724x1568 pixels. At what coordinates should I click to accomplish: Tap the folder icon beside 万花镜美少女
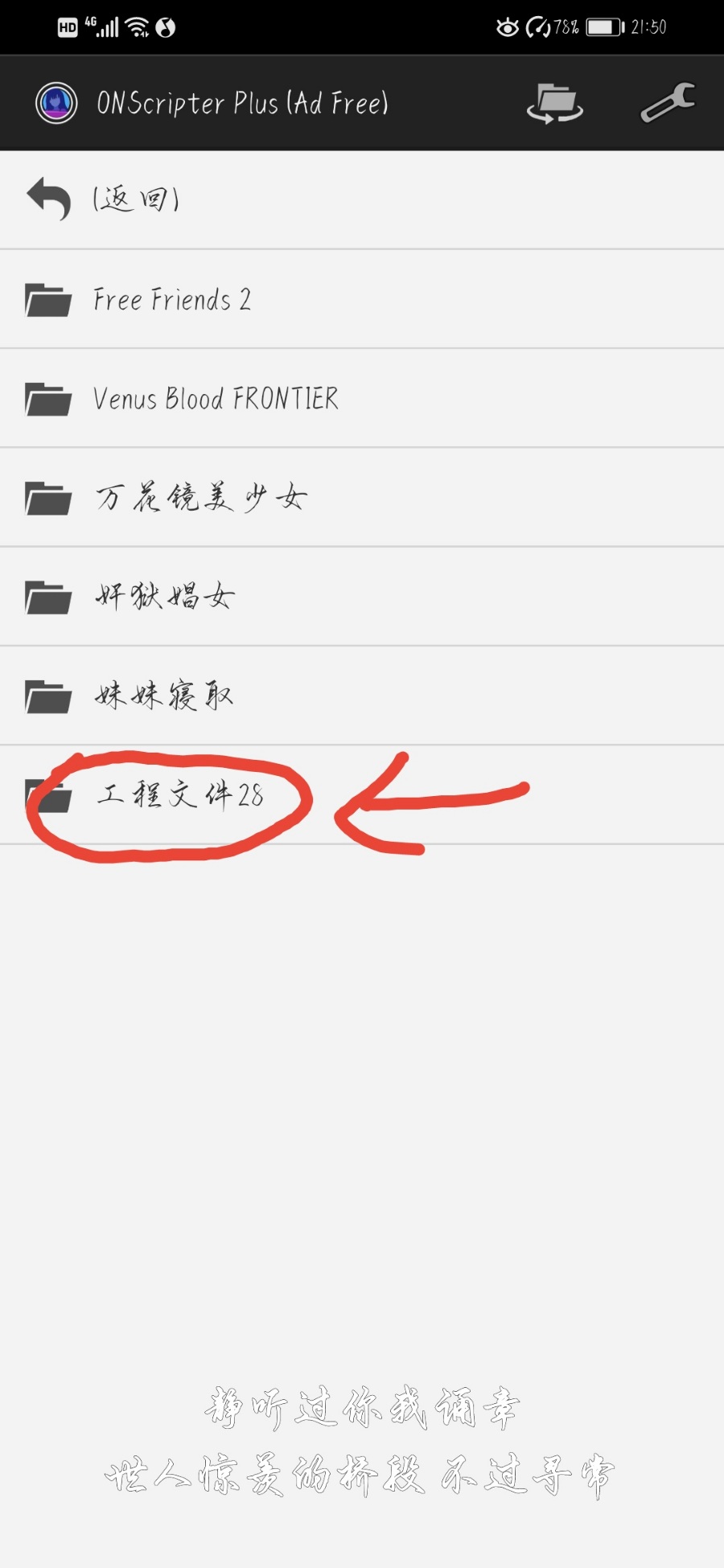point(46,498)
